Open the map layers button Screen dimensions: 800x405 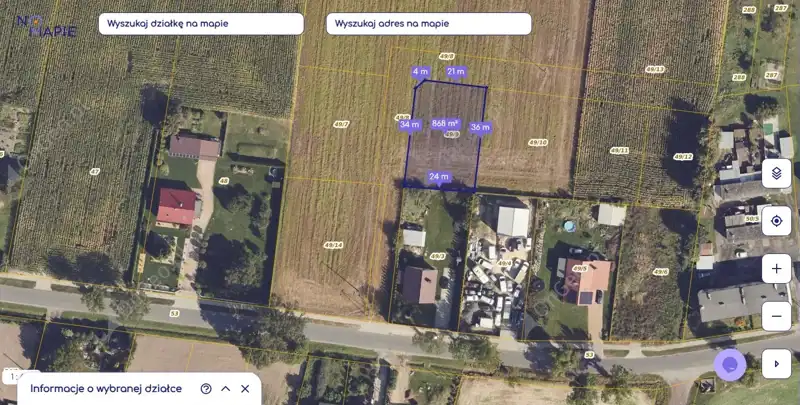click(x=776, y=173)
